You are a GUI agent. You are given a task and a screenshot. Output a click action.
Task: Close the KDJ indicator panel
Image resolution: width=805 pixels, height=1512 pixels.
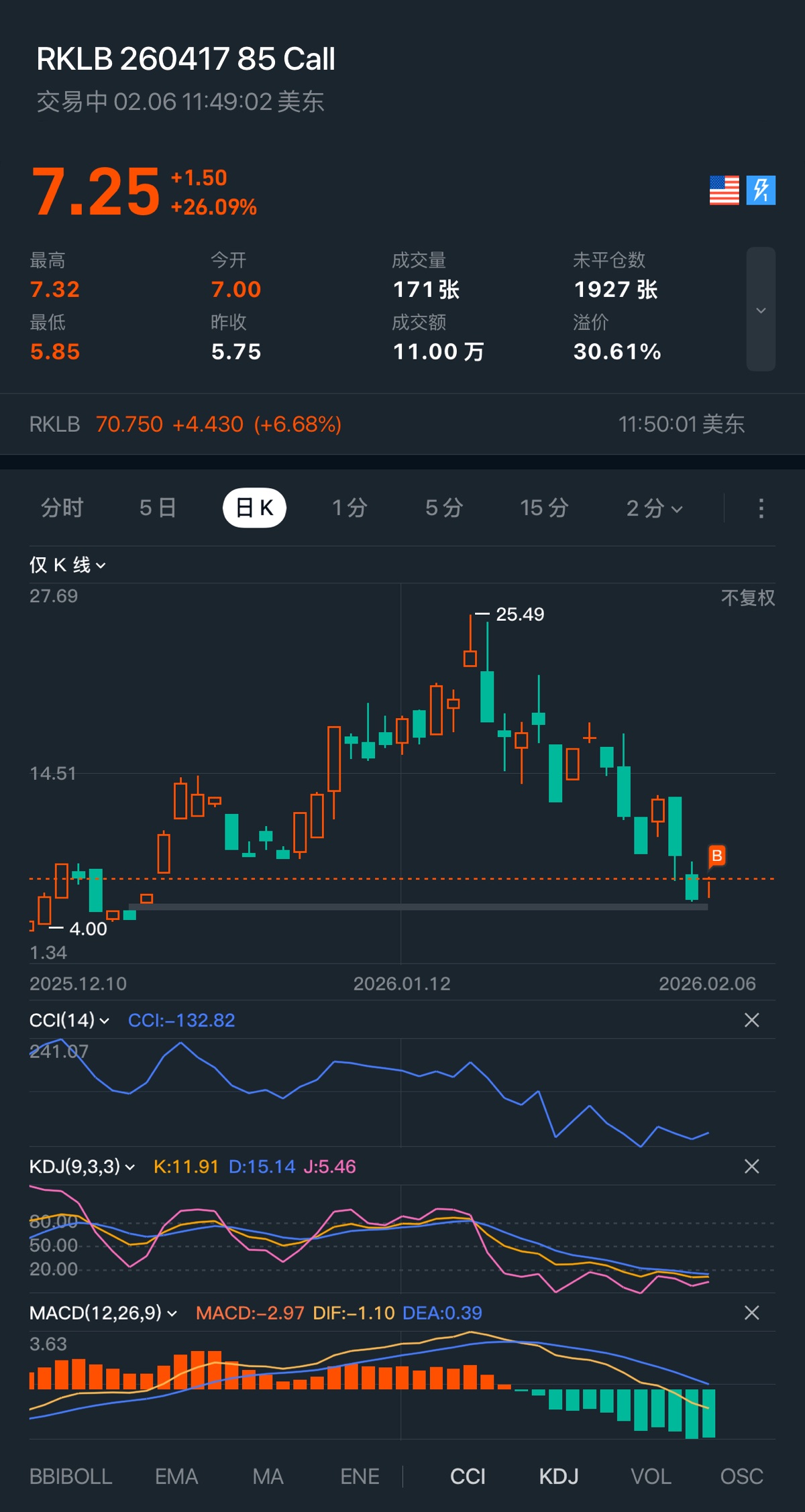point(751,1167)
